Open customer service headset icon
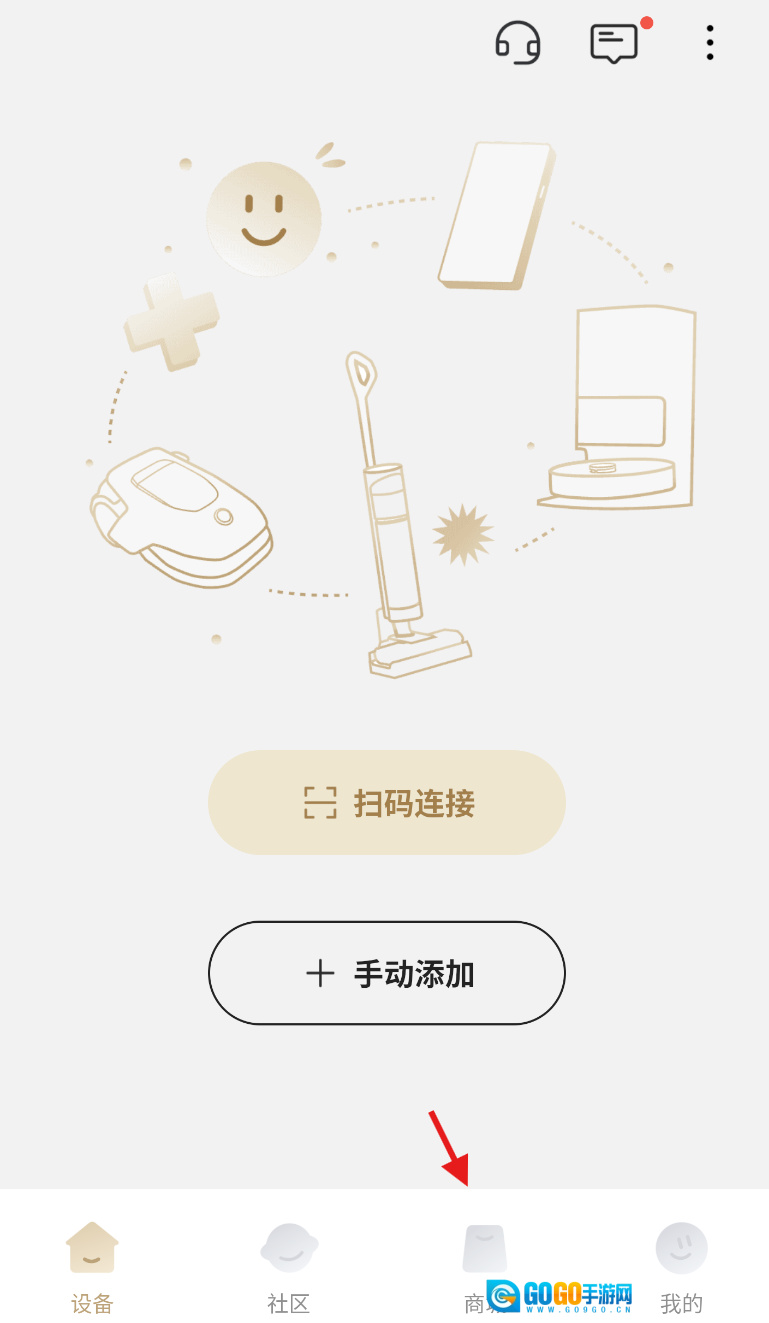 [x=518, y=43]
